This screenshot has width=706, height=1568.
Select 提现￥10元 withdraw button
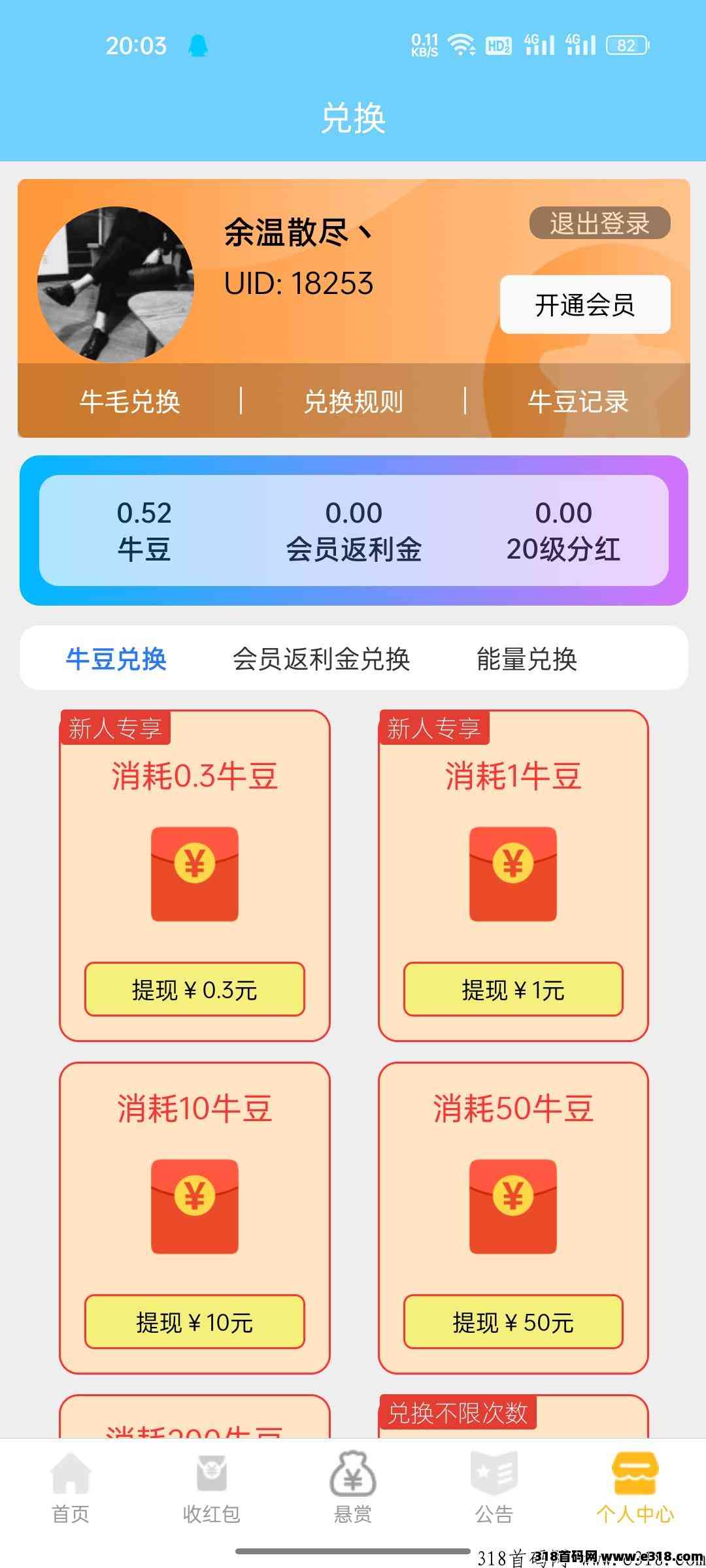point(194,1322)
